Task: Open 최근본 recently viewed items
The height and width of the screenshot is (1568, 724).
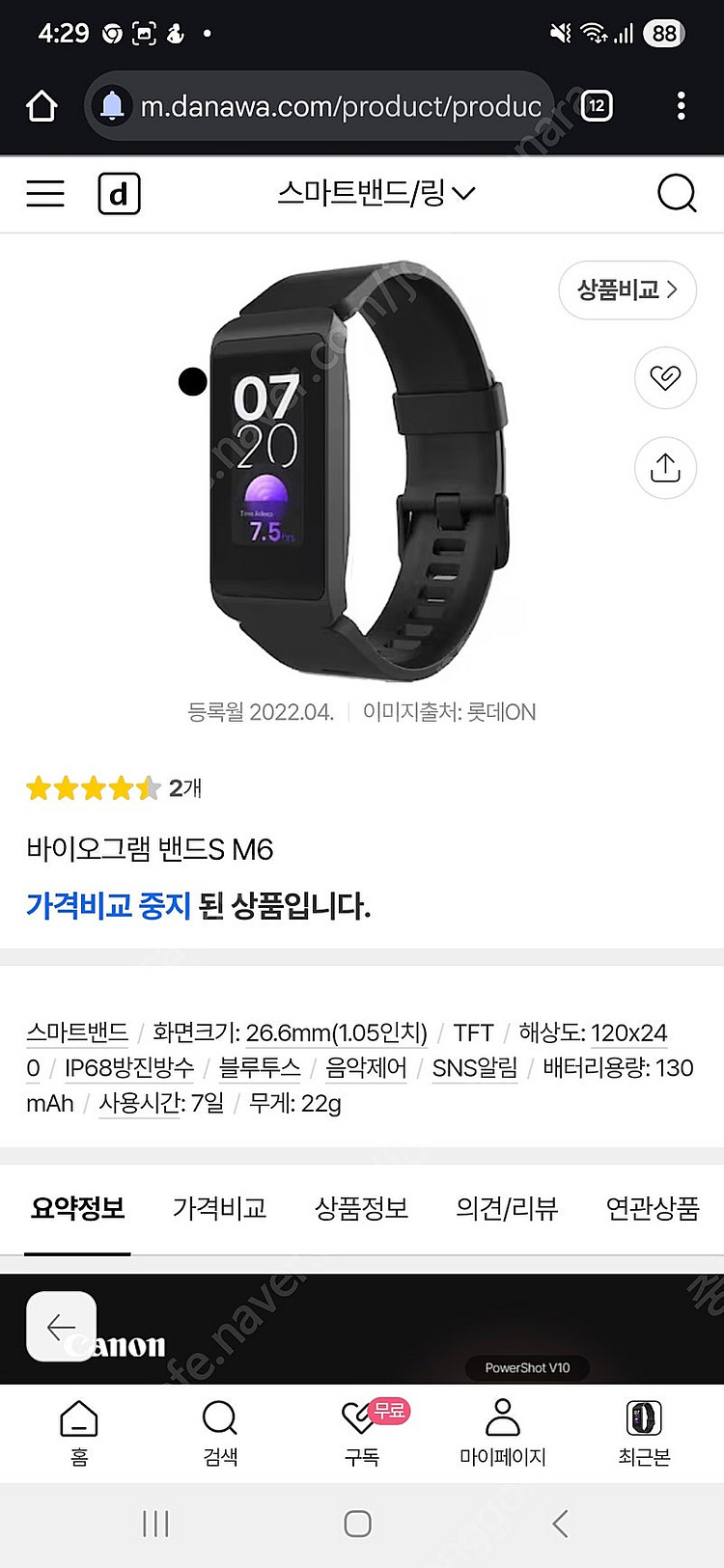Action: [644, 1433]
